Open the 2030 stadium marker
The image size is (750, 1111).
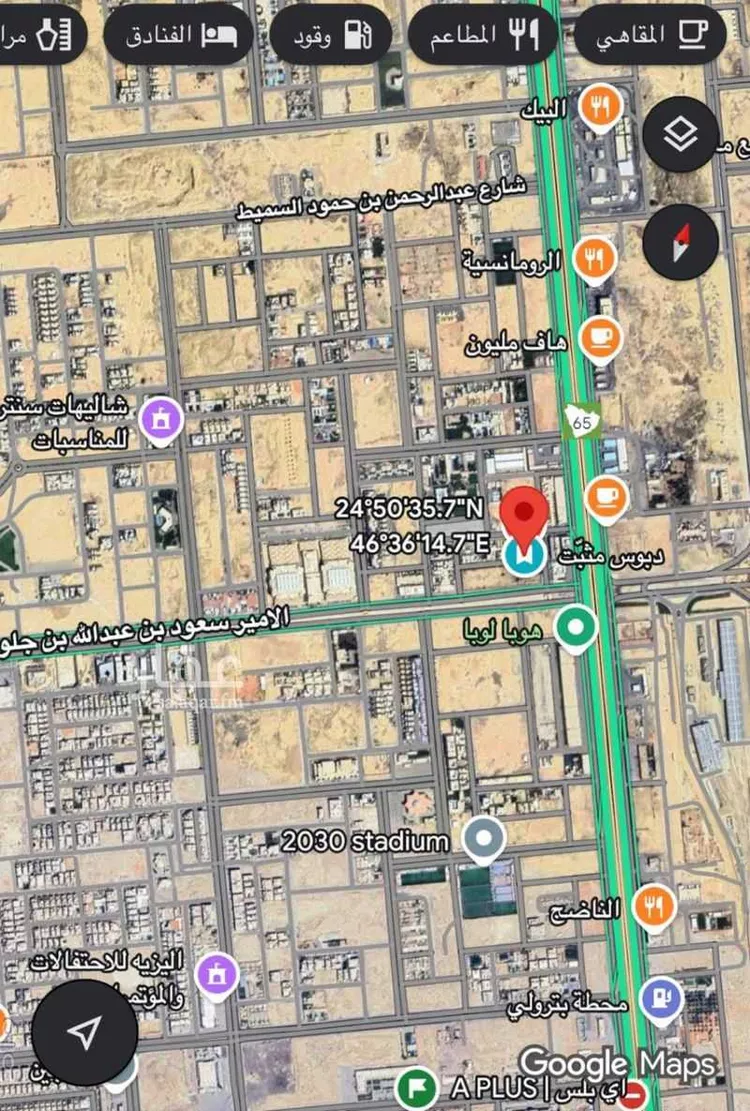click(x=486, y=838)
